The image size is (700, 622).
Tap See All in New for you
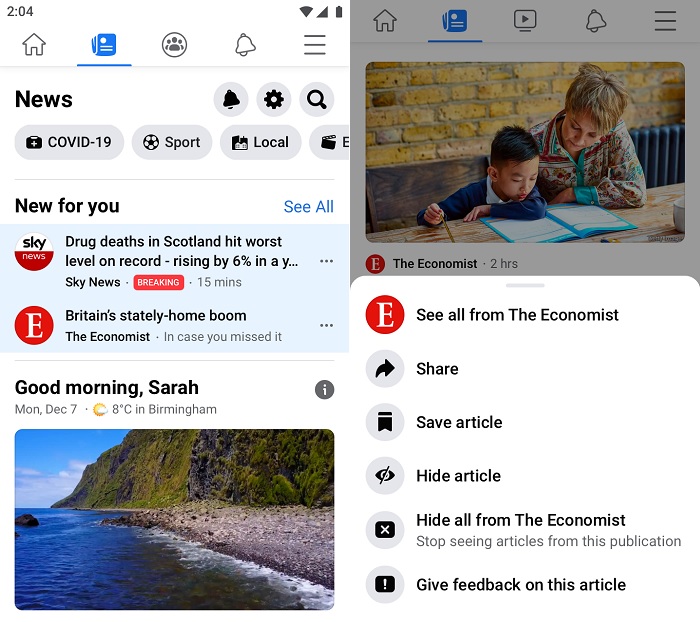point(308,206)
